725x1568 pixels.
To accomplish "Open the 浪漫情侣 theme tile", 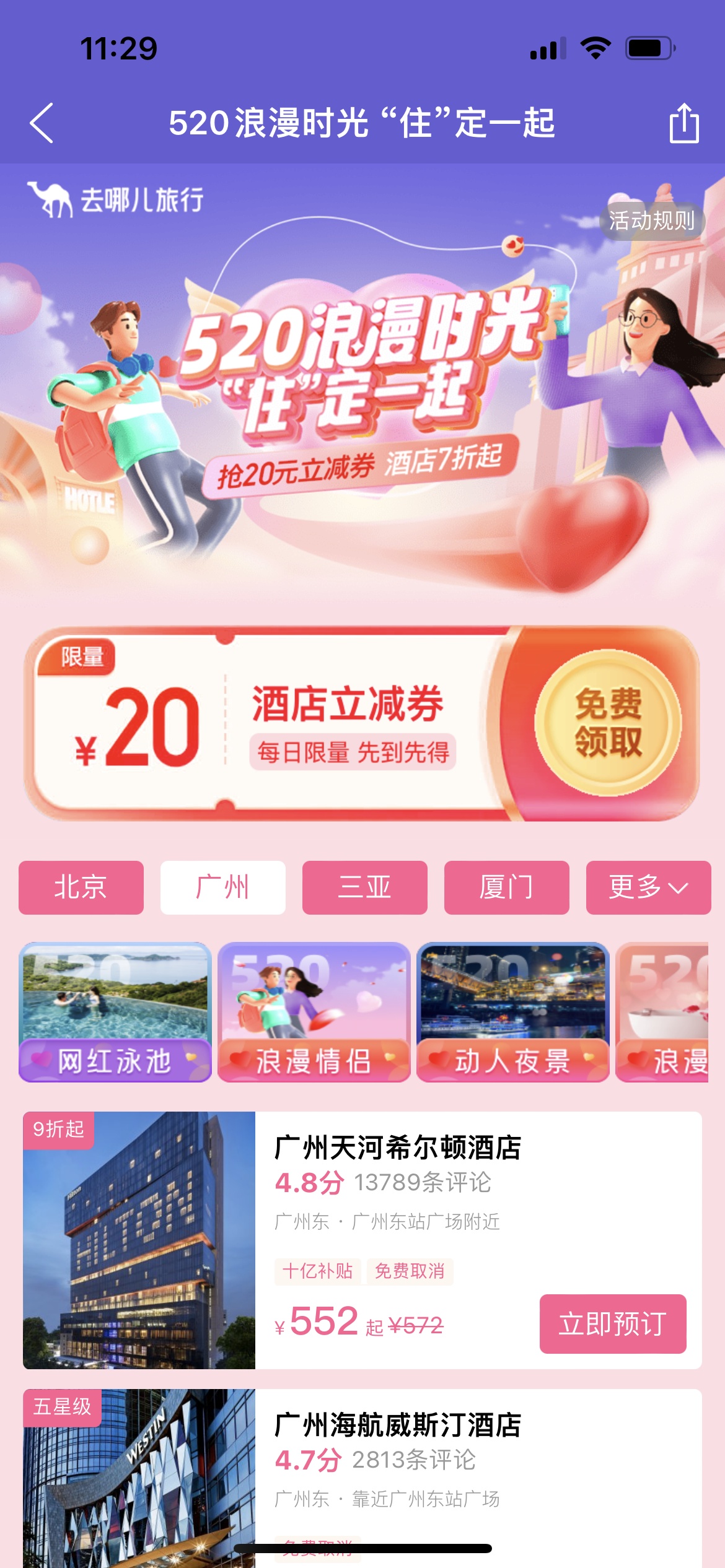I will 314,1012.
